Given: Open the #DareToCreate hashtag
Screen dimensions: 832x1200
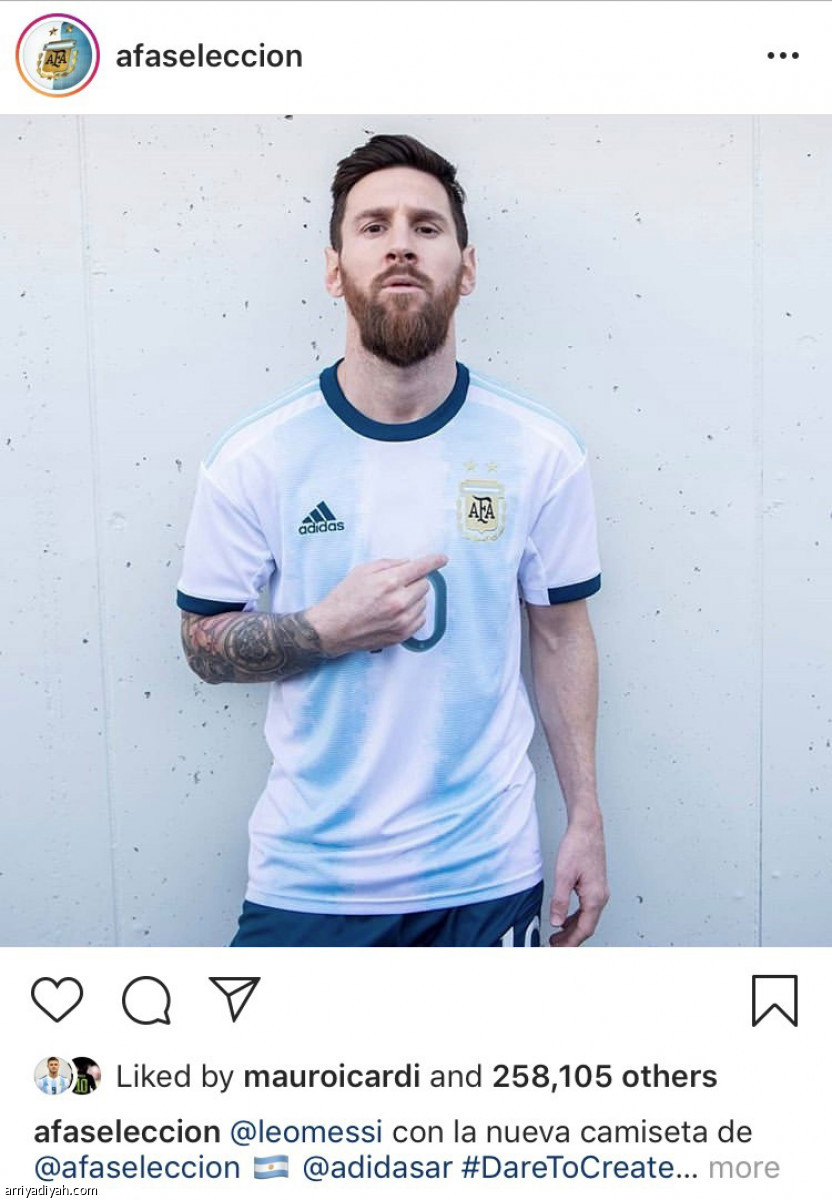Looking at the screenshot, I should pos(580,1168).
